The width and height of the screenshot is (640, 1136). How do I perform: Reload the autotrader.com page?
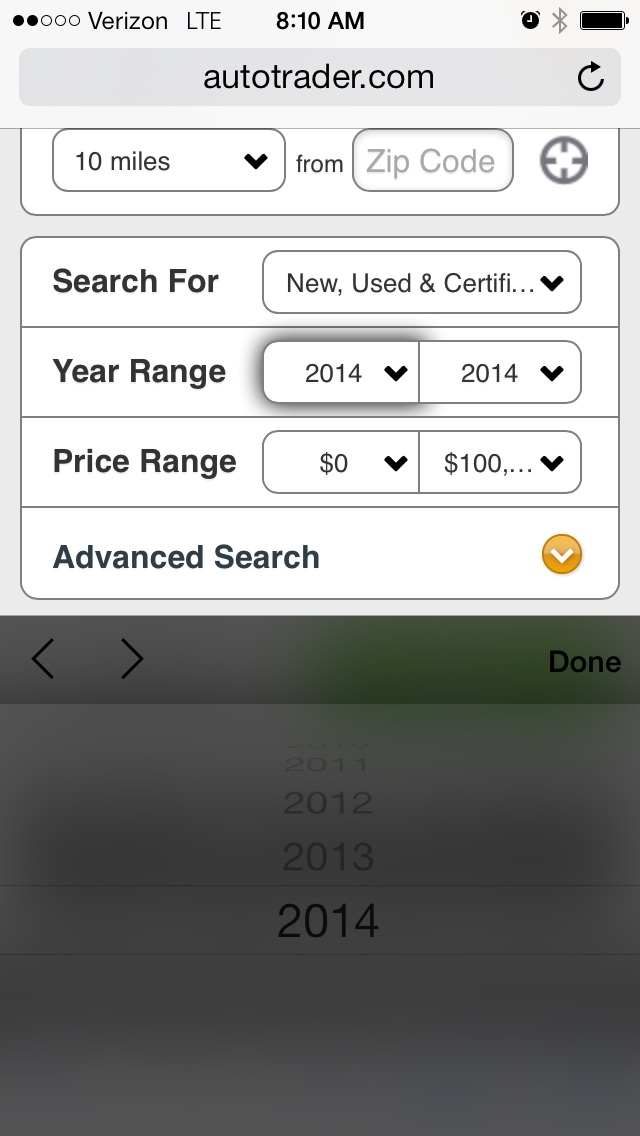[x=591, y=77]
